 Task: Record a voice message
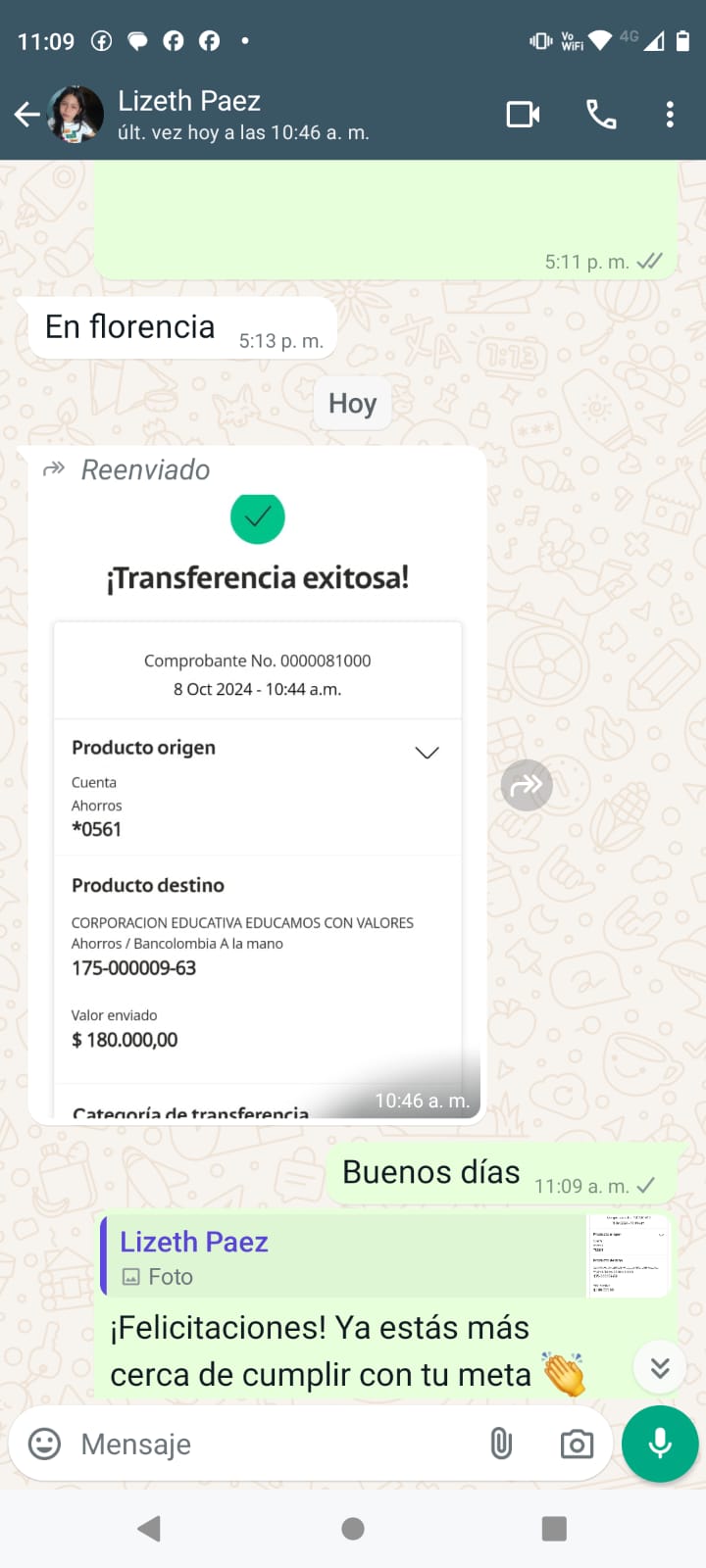click(660, 1444)
